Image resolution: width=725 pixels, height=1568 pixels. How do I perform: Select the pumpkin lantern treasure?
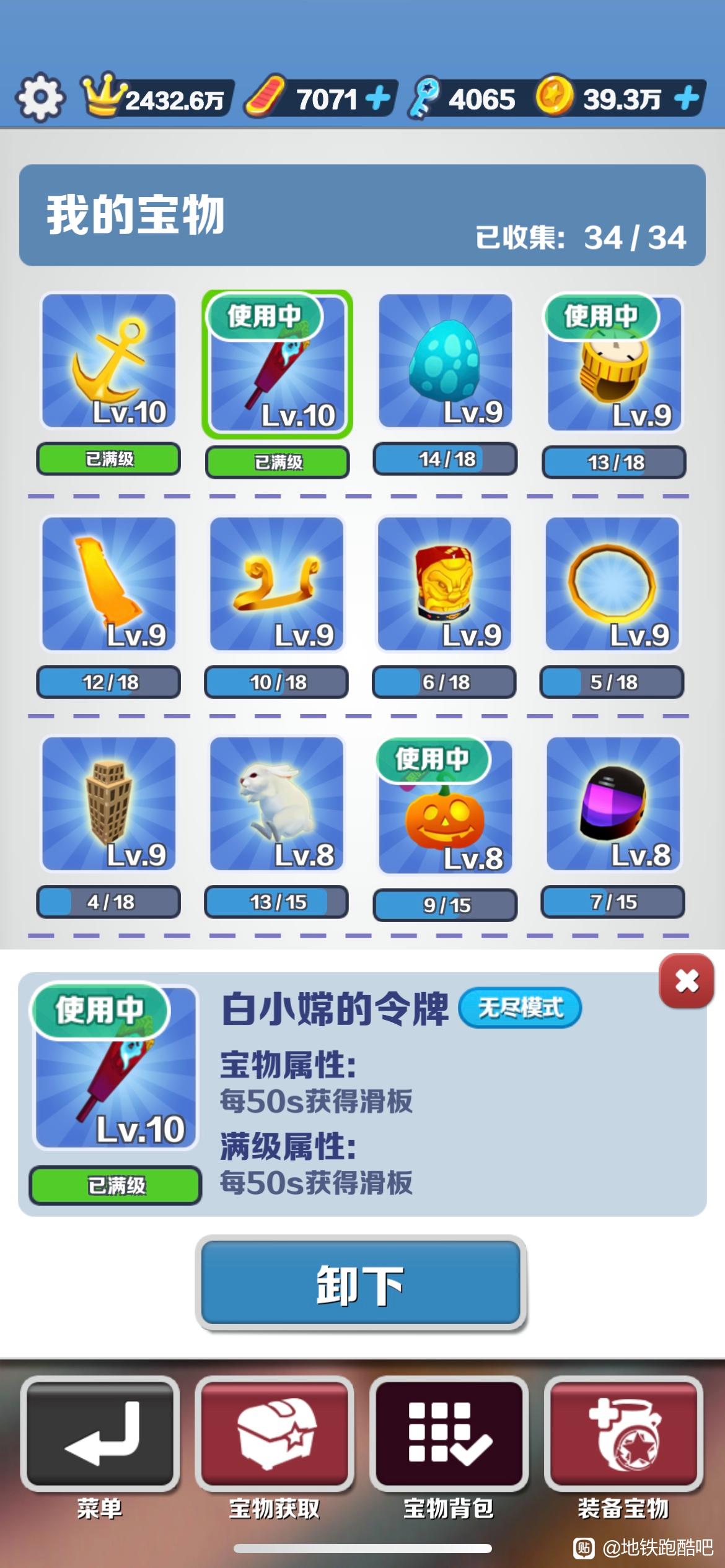point(446,806)
